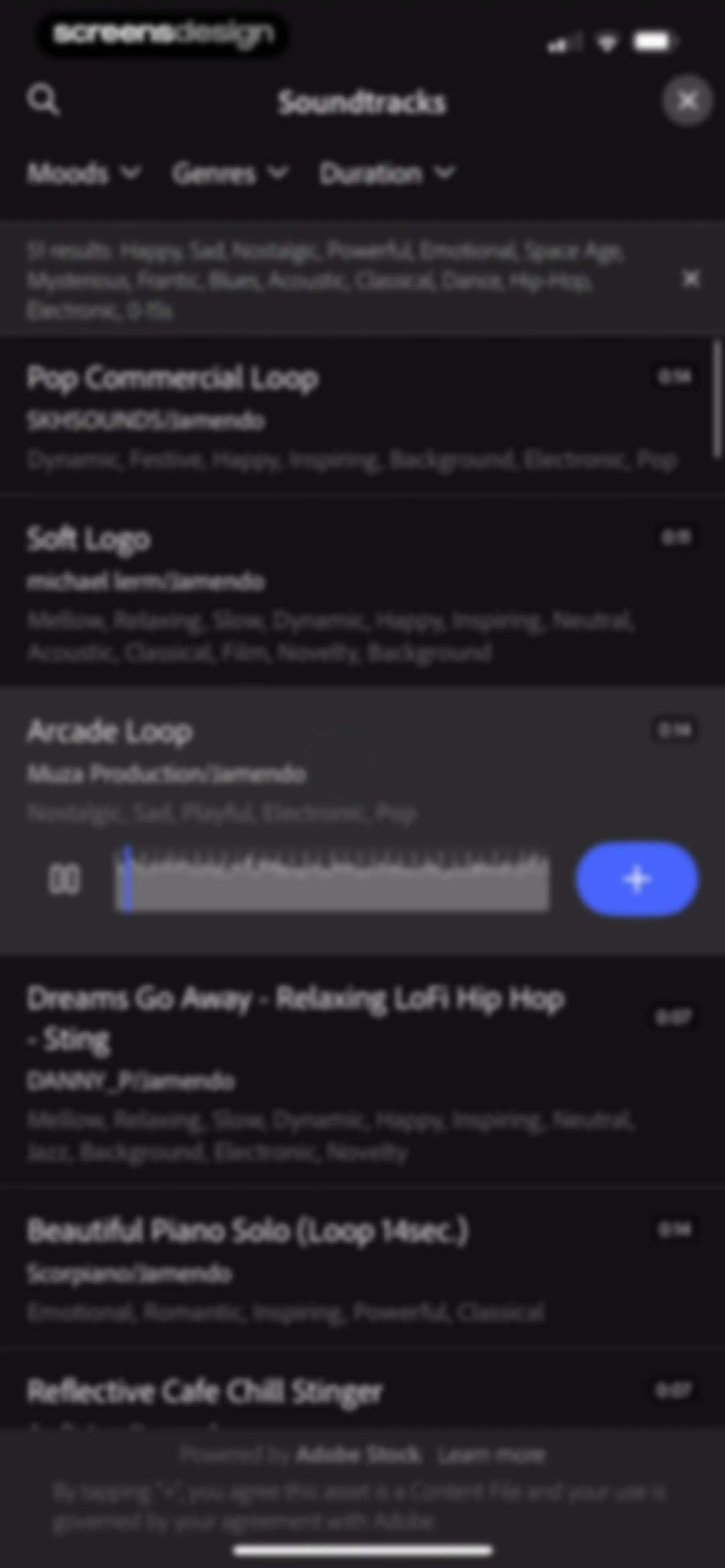Viewport: 725px width, 1568px height.
Task: Expand the Duration filter dropdown
Action: coord(387,174)
